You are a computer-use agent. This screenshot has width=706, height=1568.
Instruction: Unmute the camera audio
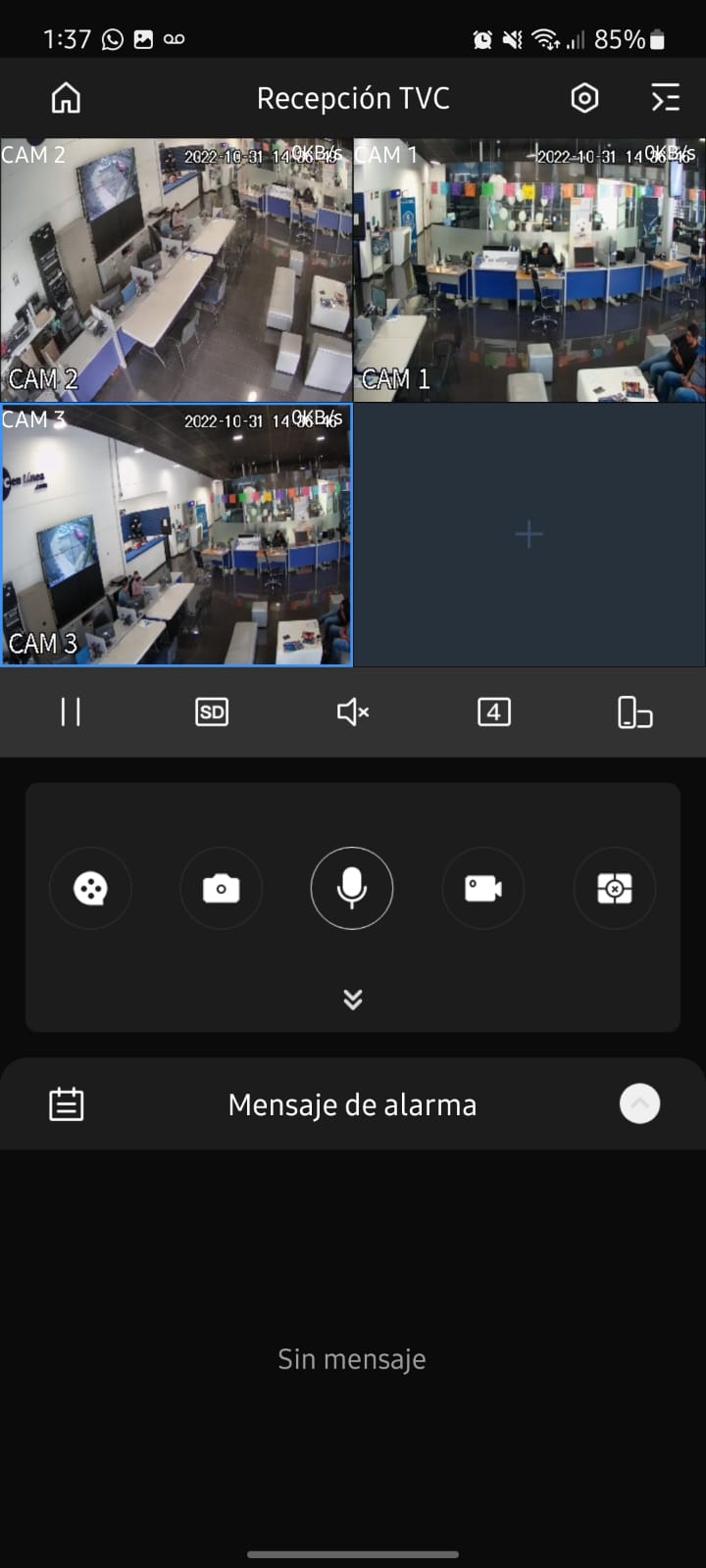[353, 711]
